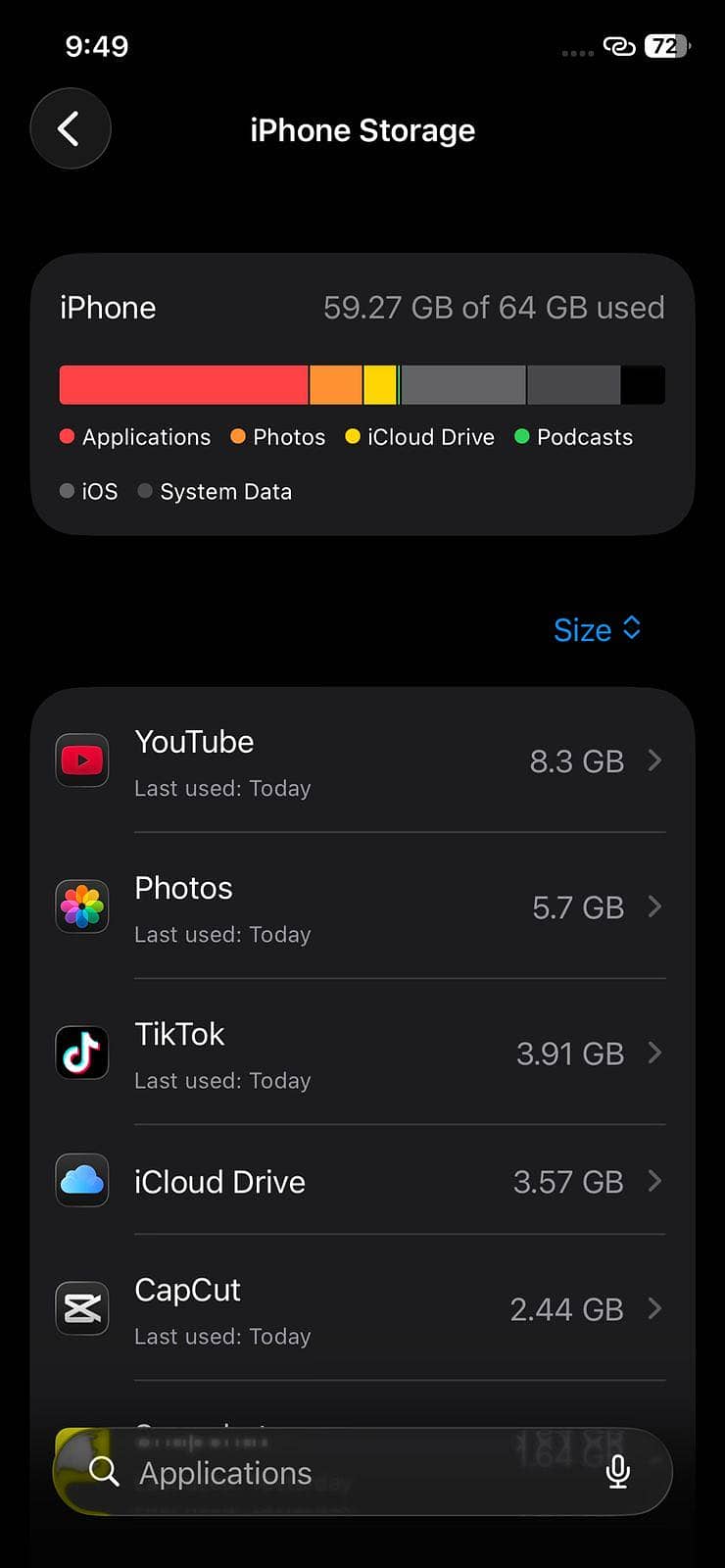View Photos storage details
This screenshot has width=725, height=1568.
(x=362, y=906)
